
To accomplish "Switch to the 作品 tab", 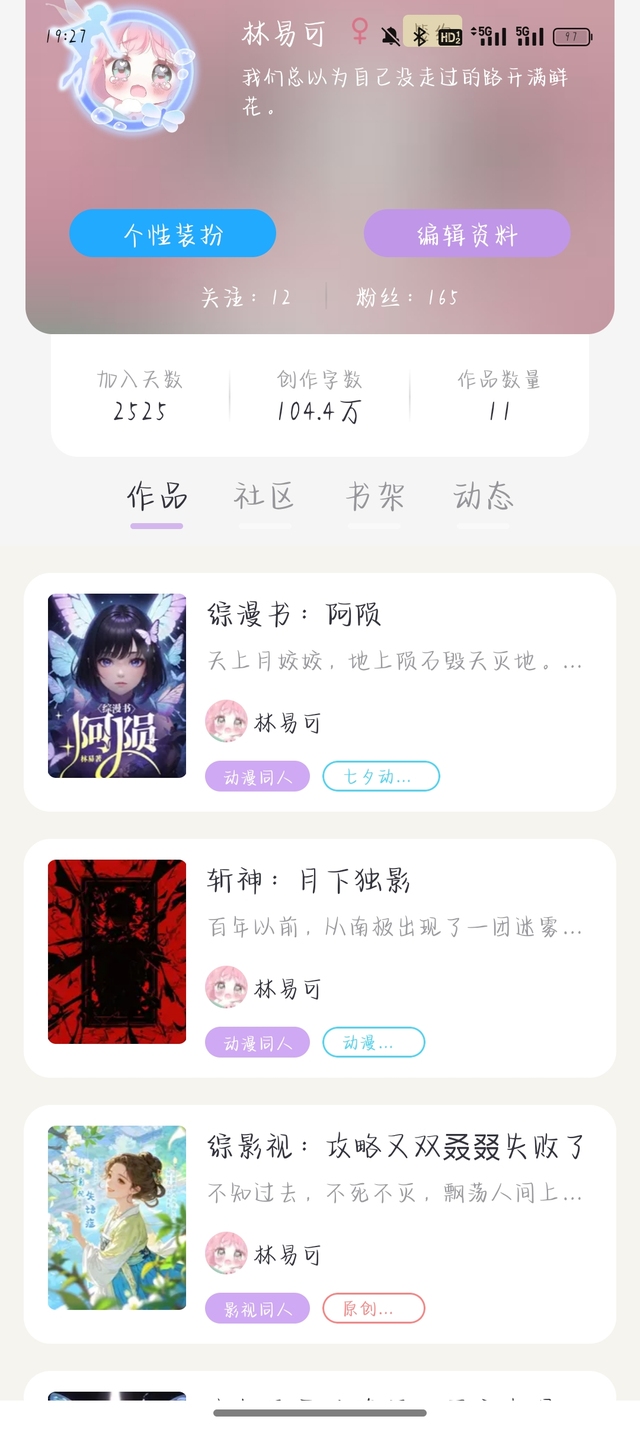I will 156,497.
